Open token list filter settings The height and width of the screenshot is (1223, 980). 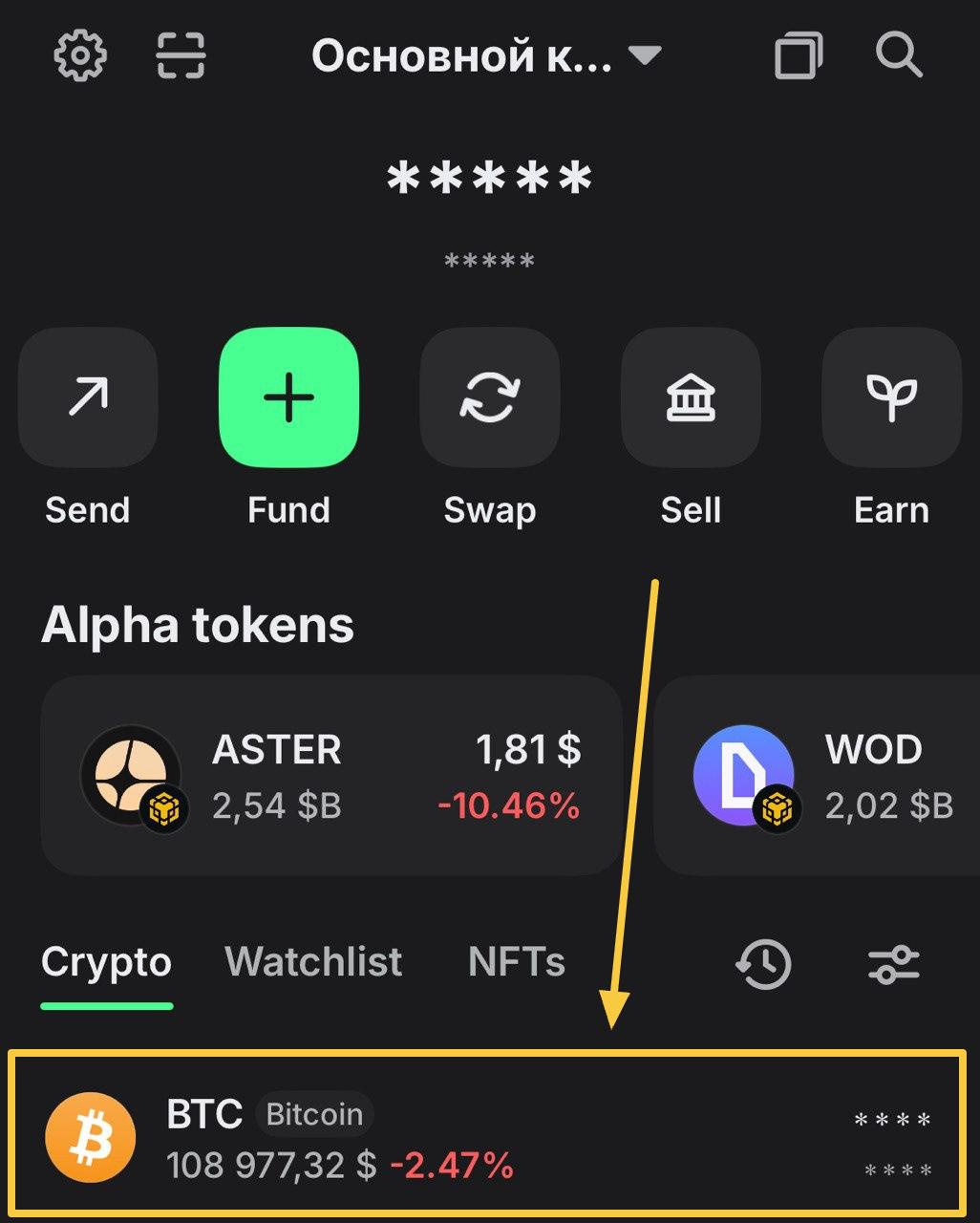[893, 963]
